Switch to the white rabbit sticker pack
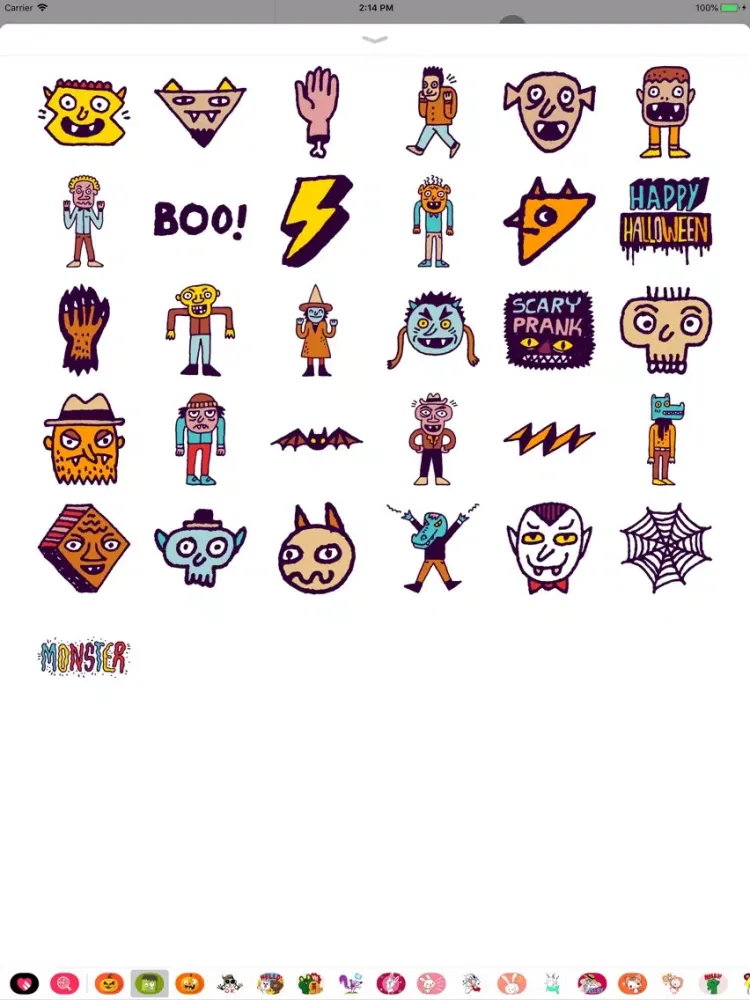Viewport: 750px width, 1000px height. point(511,984)
